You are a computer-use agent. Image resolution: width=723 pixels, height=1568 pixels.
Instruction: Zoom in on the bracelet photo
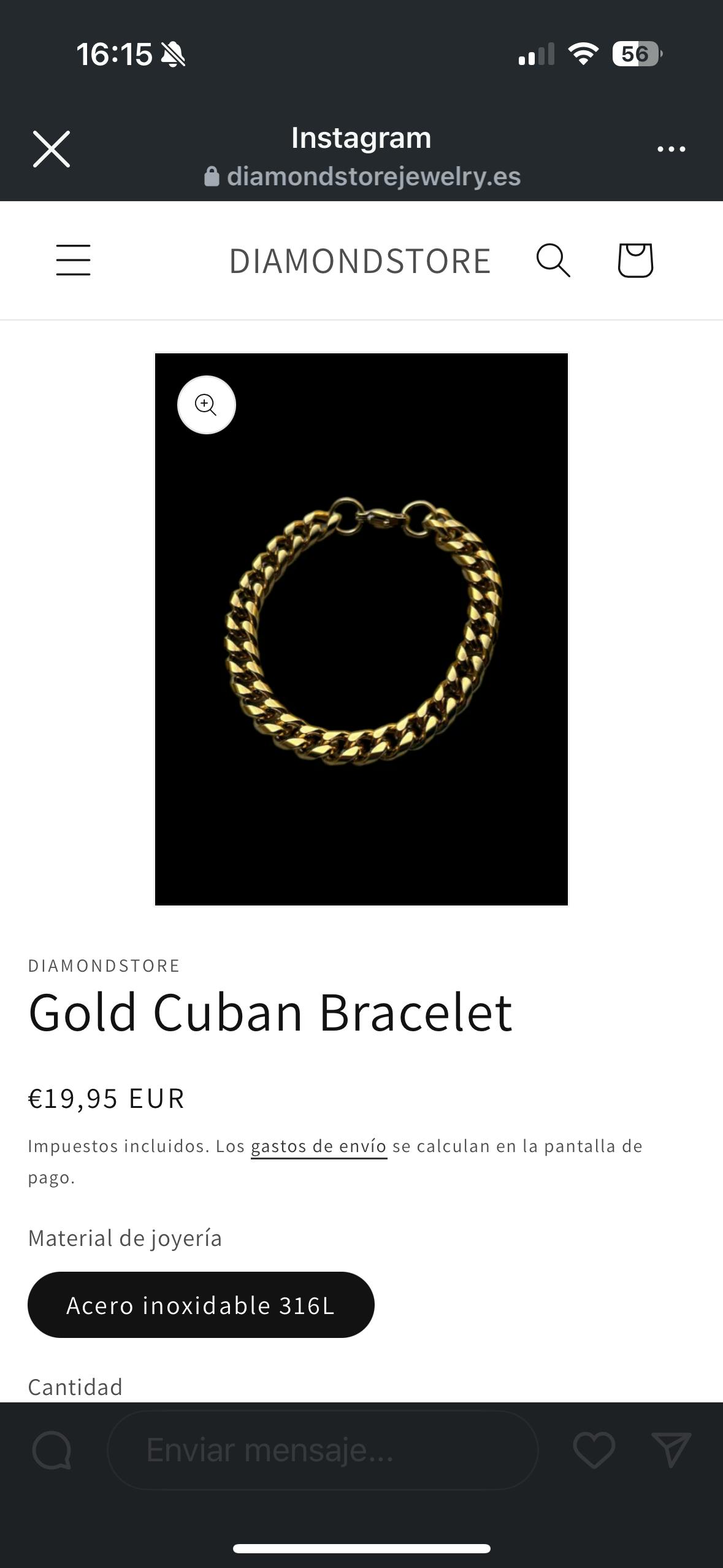207,405
